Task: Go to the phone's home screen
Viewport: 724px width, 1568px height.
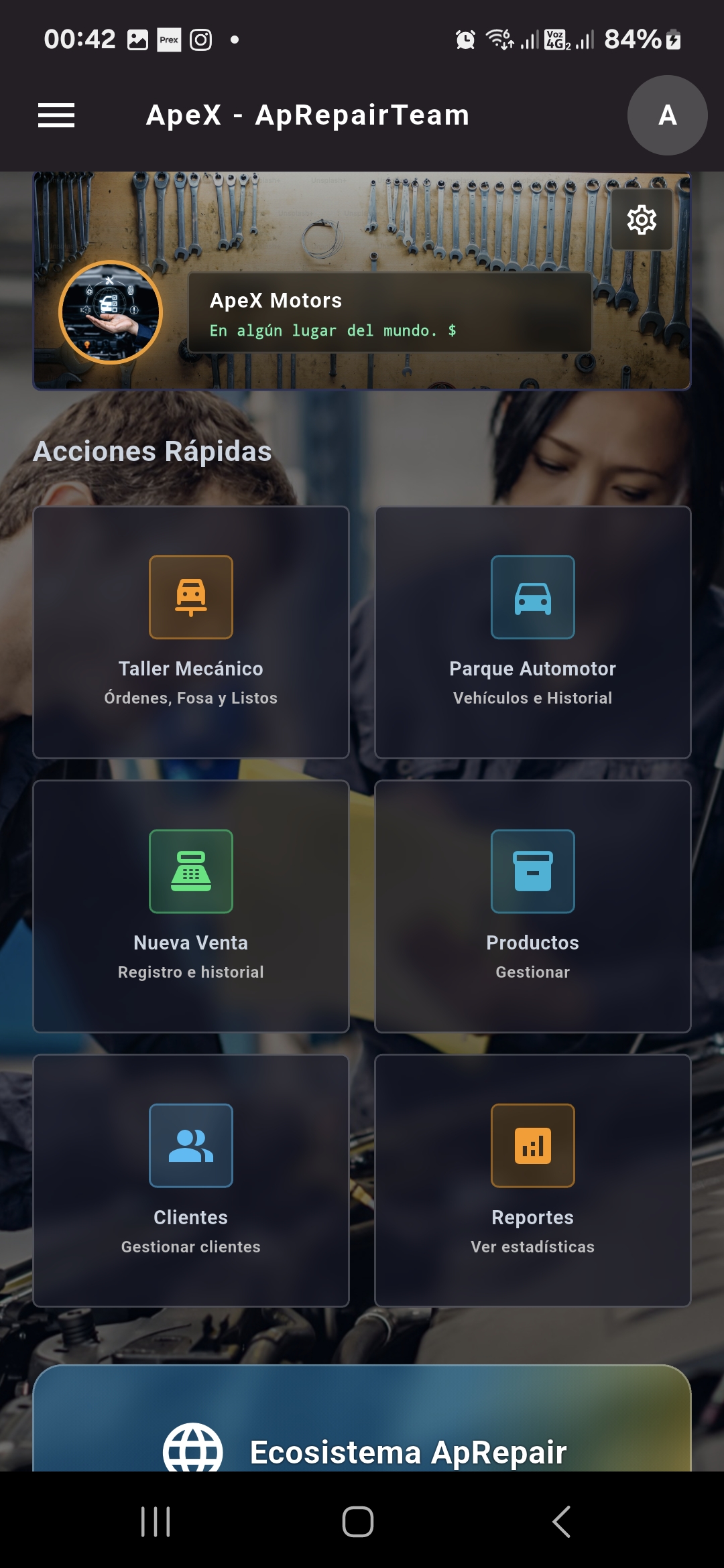Action: pyautogui.click(x=358, y=1522)
